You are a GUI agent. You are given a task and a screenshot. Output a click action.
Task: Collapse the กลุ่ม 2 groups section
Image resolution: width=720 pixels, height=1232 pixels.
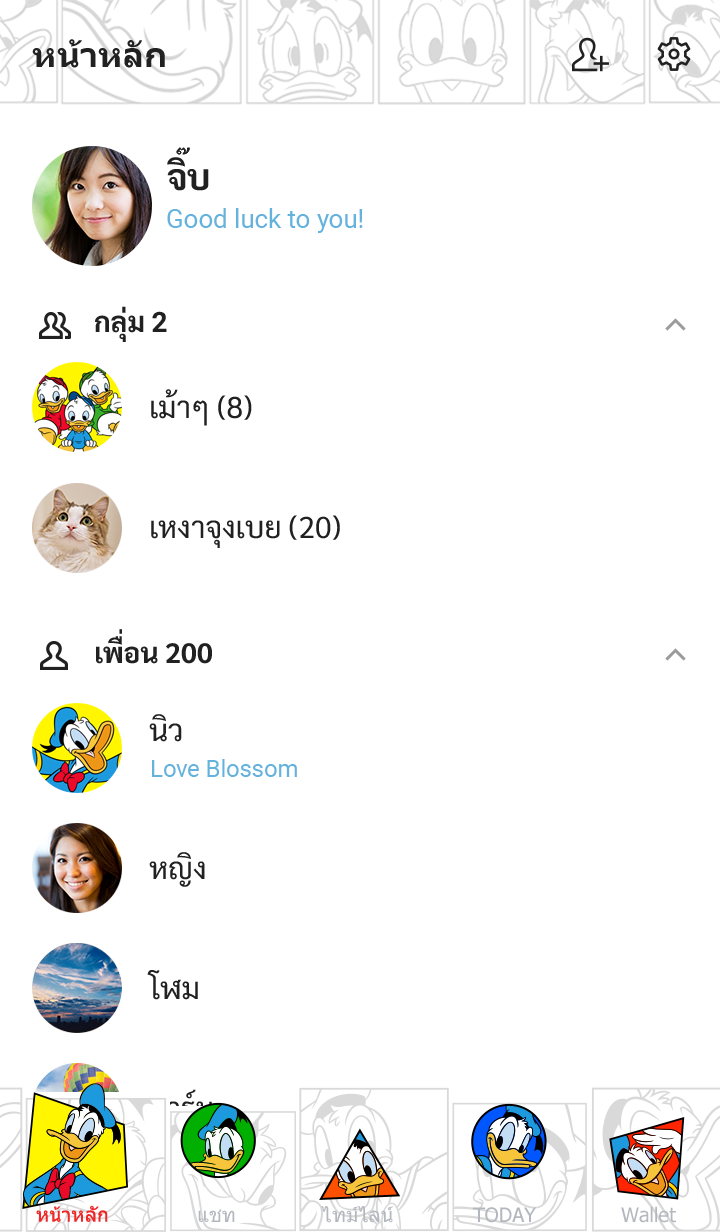[675, 324]
